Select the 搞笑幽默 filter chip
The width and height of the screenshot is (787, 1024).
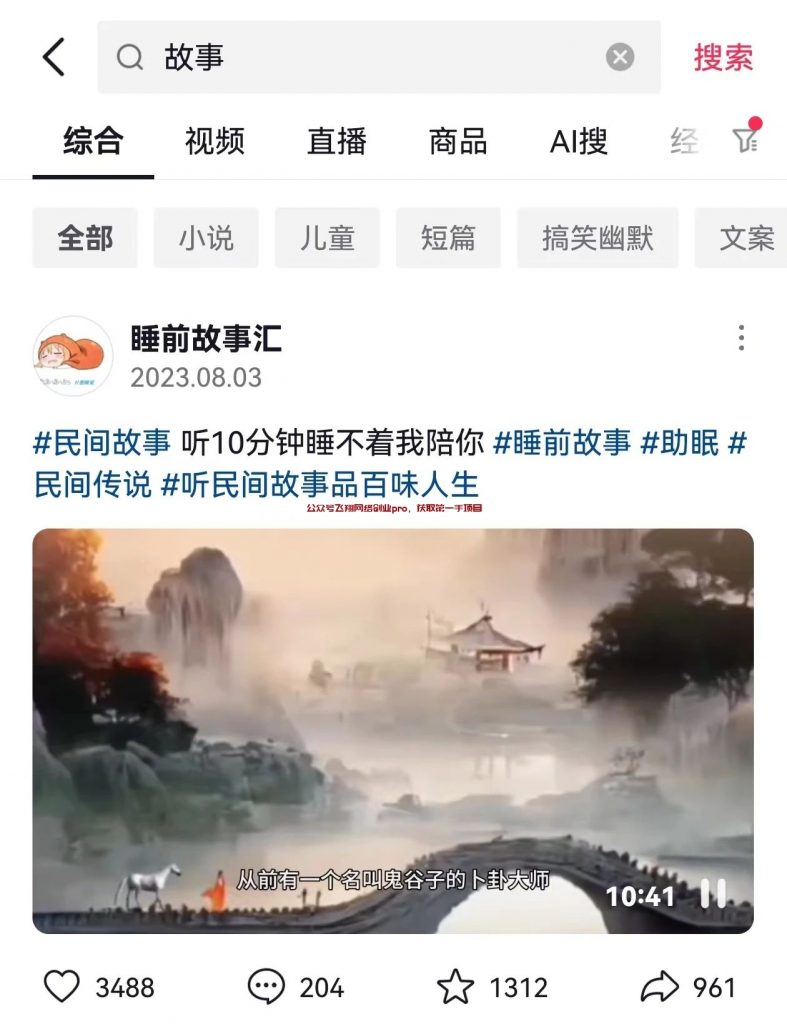pos(597,238)
